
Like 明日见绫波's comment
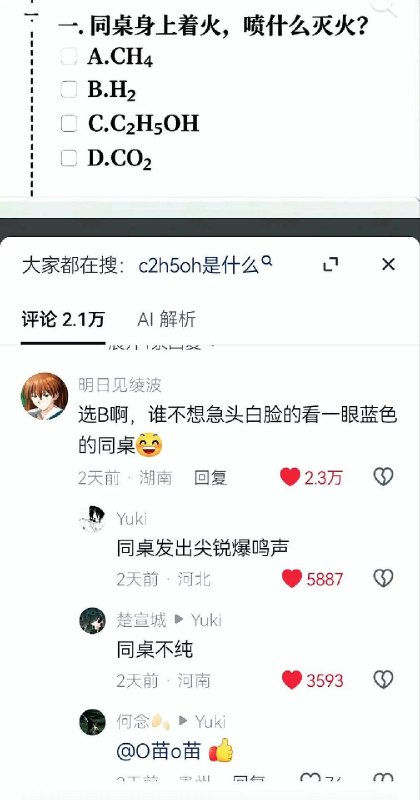pos(290,478)
